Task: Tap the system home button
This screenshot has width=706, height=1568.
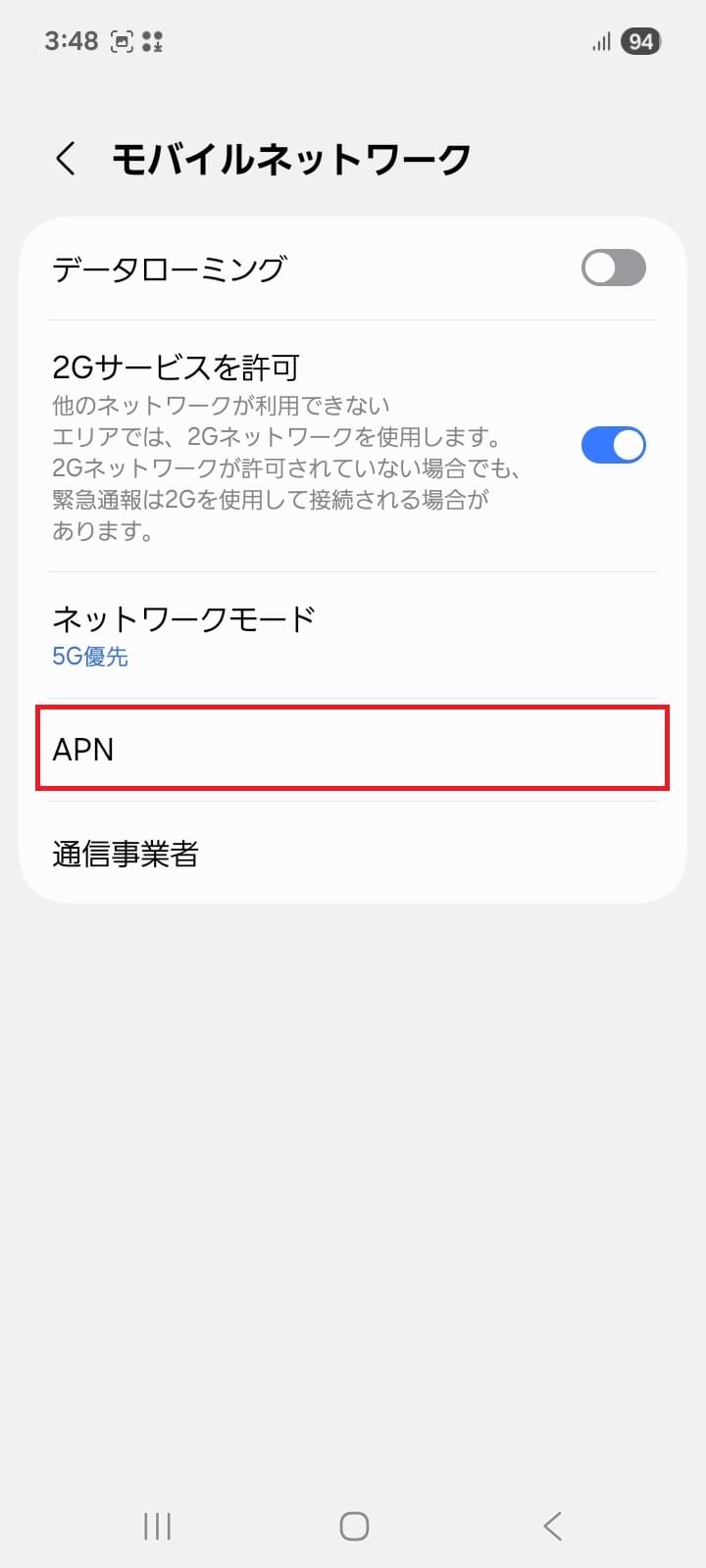Action: pos(354,1526)
